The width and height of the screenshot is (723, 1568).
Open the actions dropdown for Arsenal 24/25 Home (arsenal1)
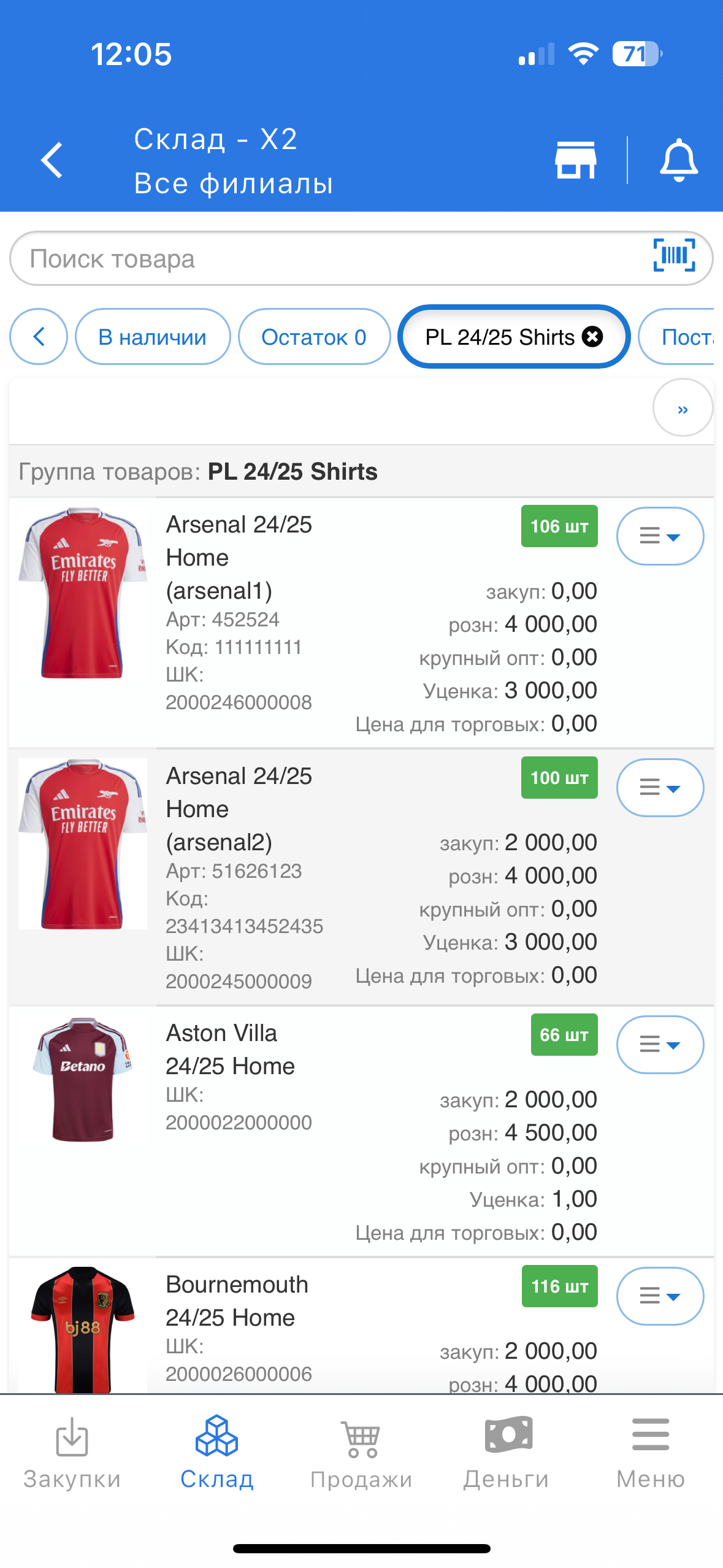pos(659,535)
